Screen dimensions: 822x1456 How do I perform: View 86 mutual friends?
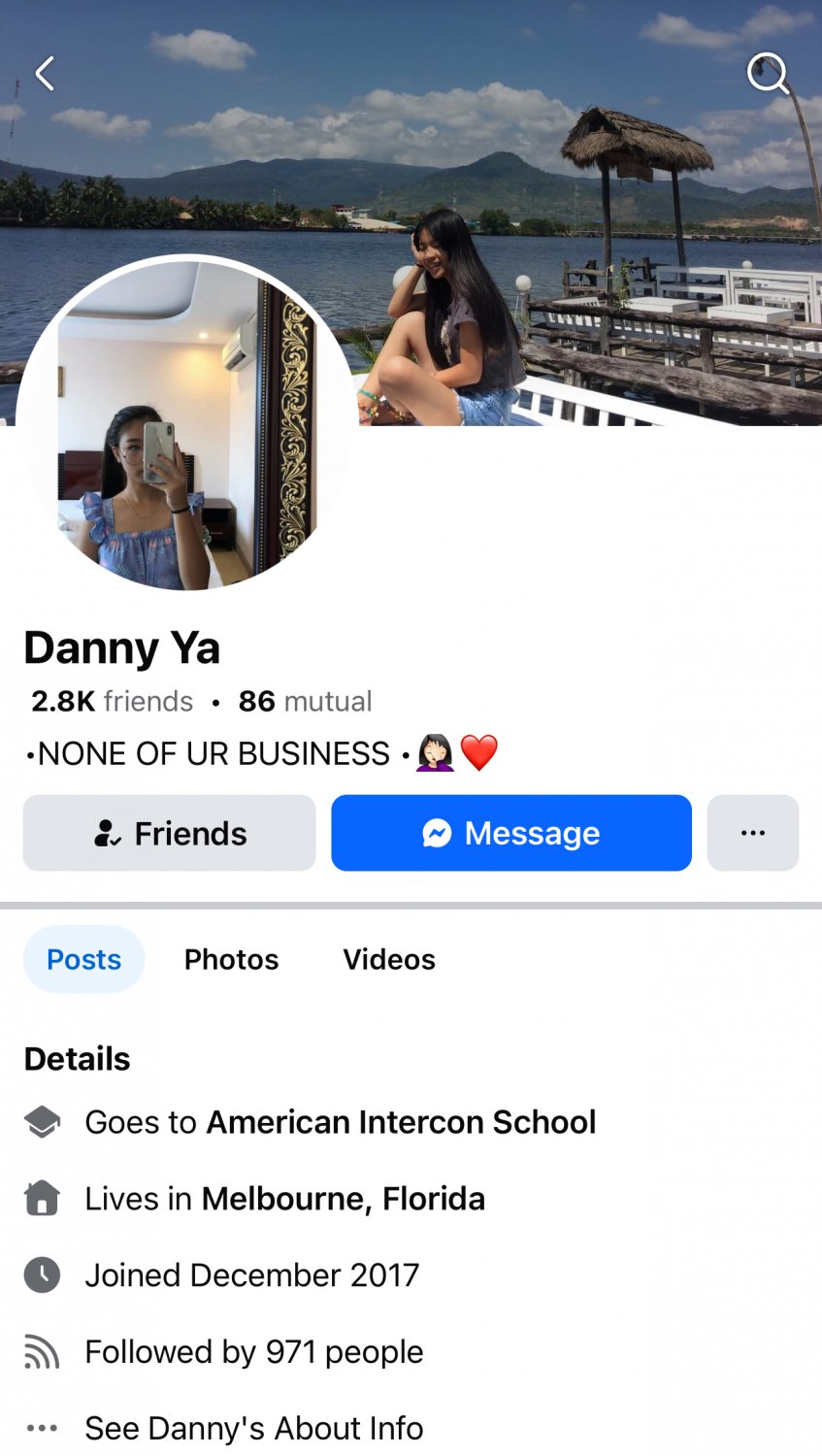point(305,701)
